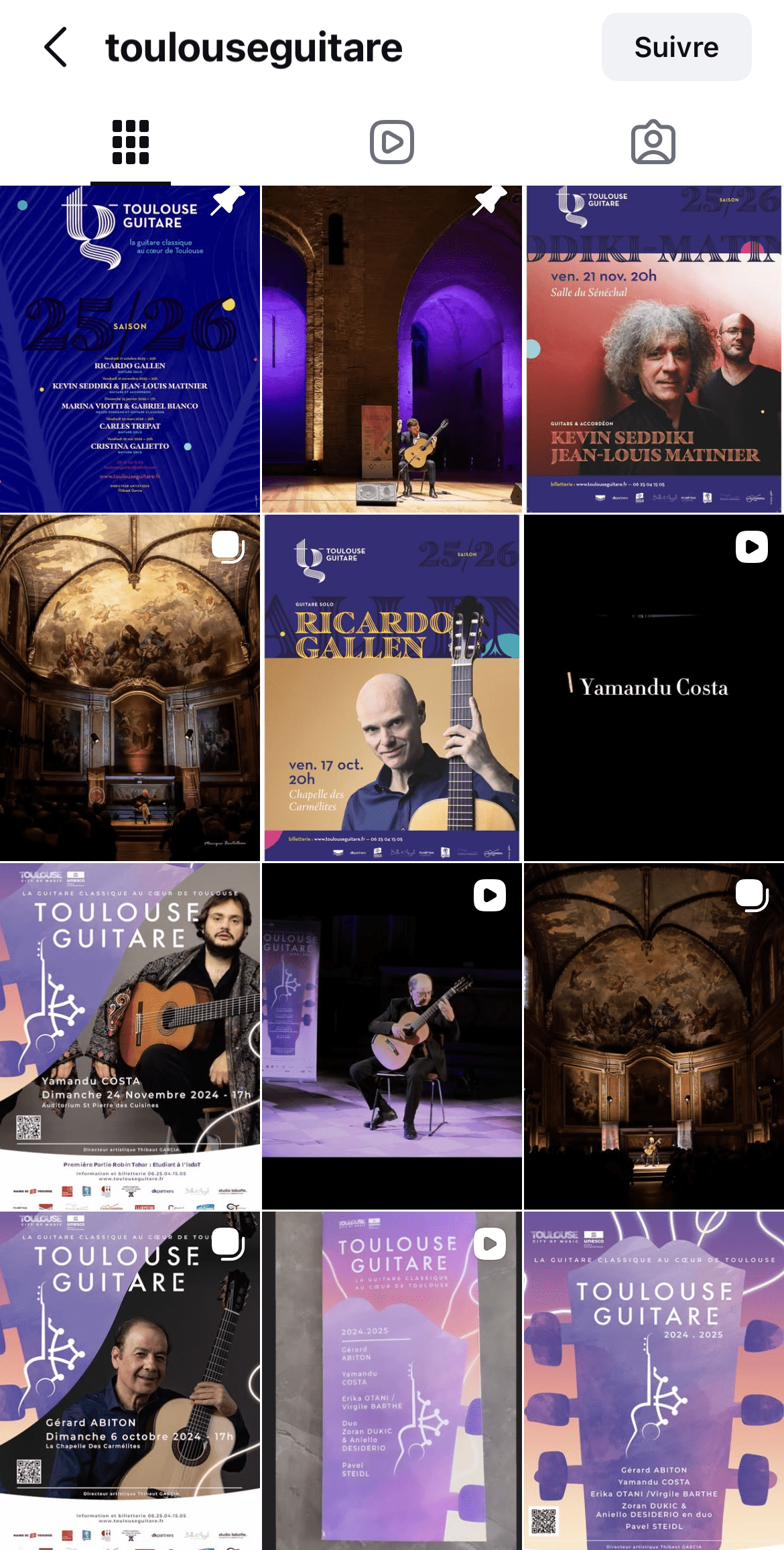The height and width of the screenshot is (1550, 784).
Task: Open the Ricardo Gallen 17 oct. post
Action: coord(392,688)
